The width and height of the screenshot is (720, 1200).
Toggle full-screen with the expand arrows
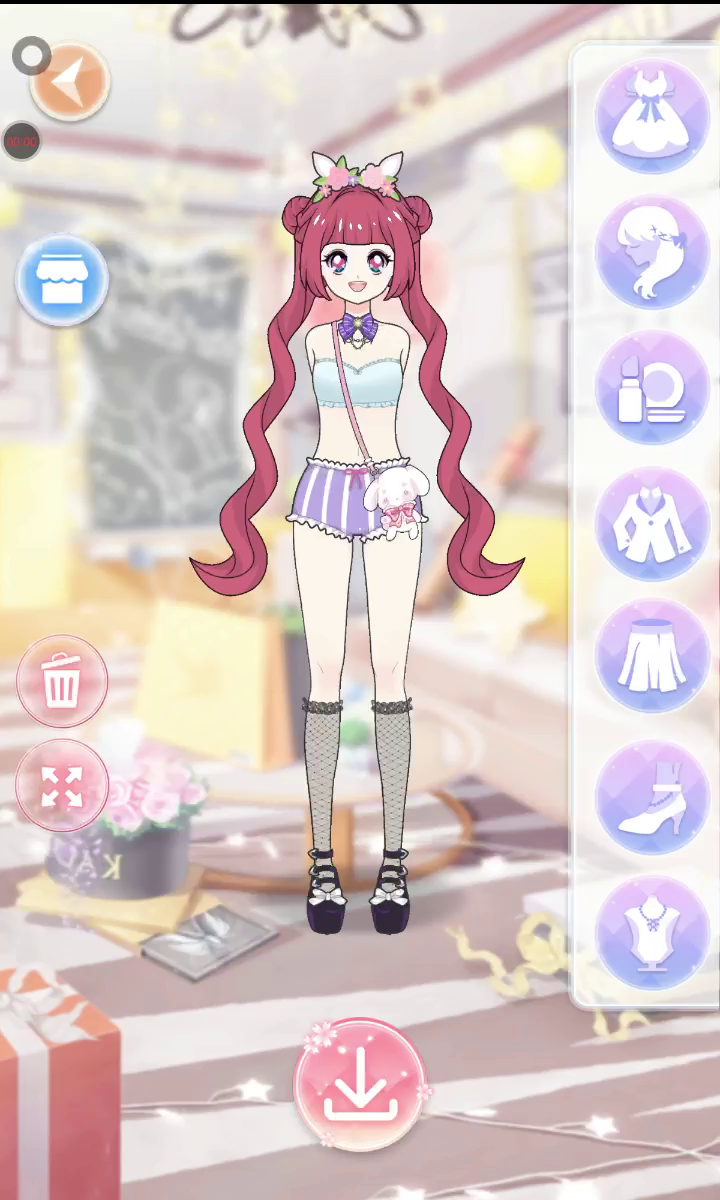click(x=62, y=786)
